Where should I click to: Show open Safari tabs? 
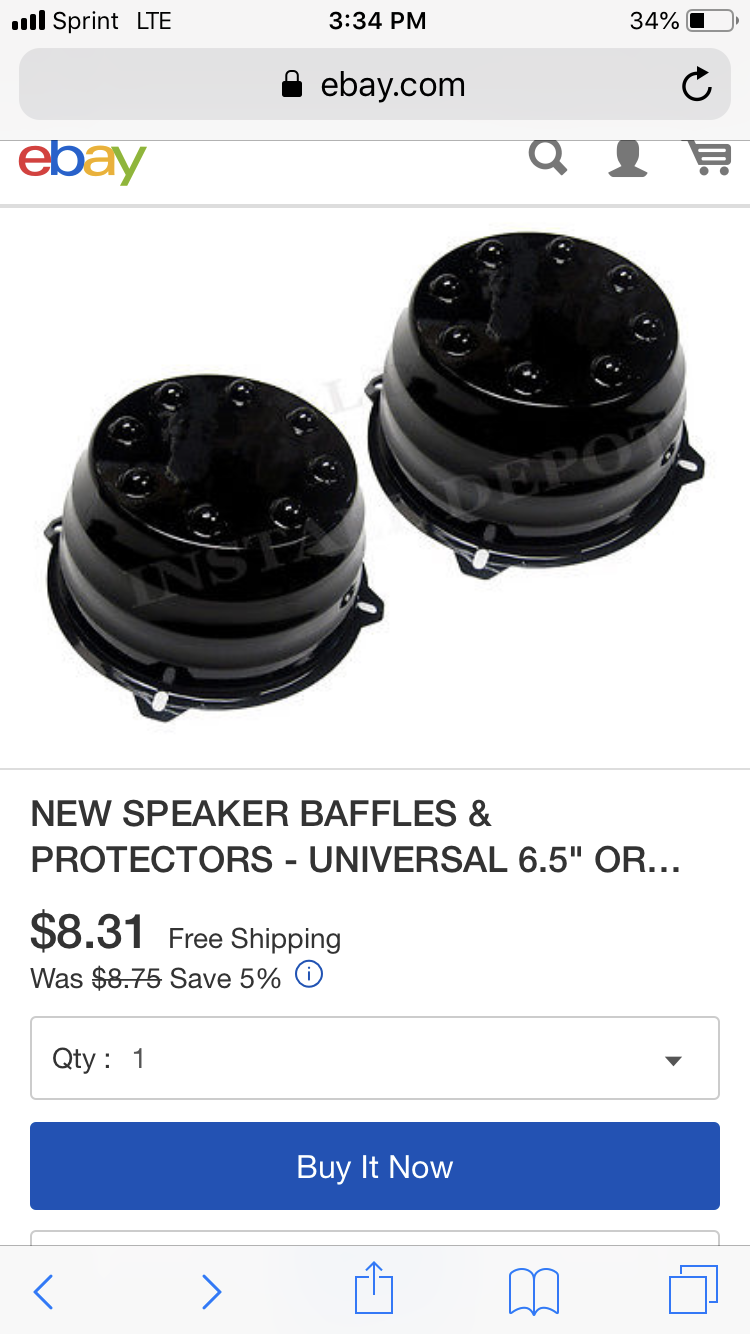pos(693,1289)
